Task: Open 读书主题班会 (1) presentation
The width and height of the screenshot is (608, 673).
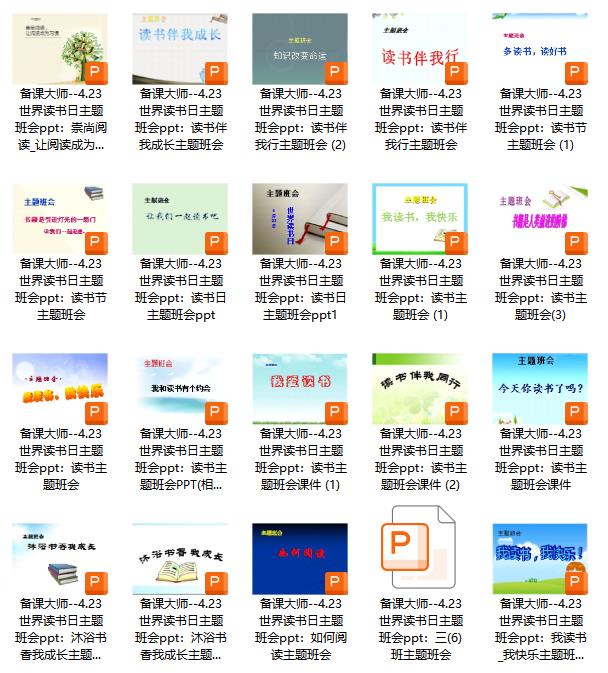Action: (420, 220)
